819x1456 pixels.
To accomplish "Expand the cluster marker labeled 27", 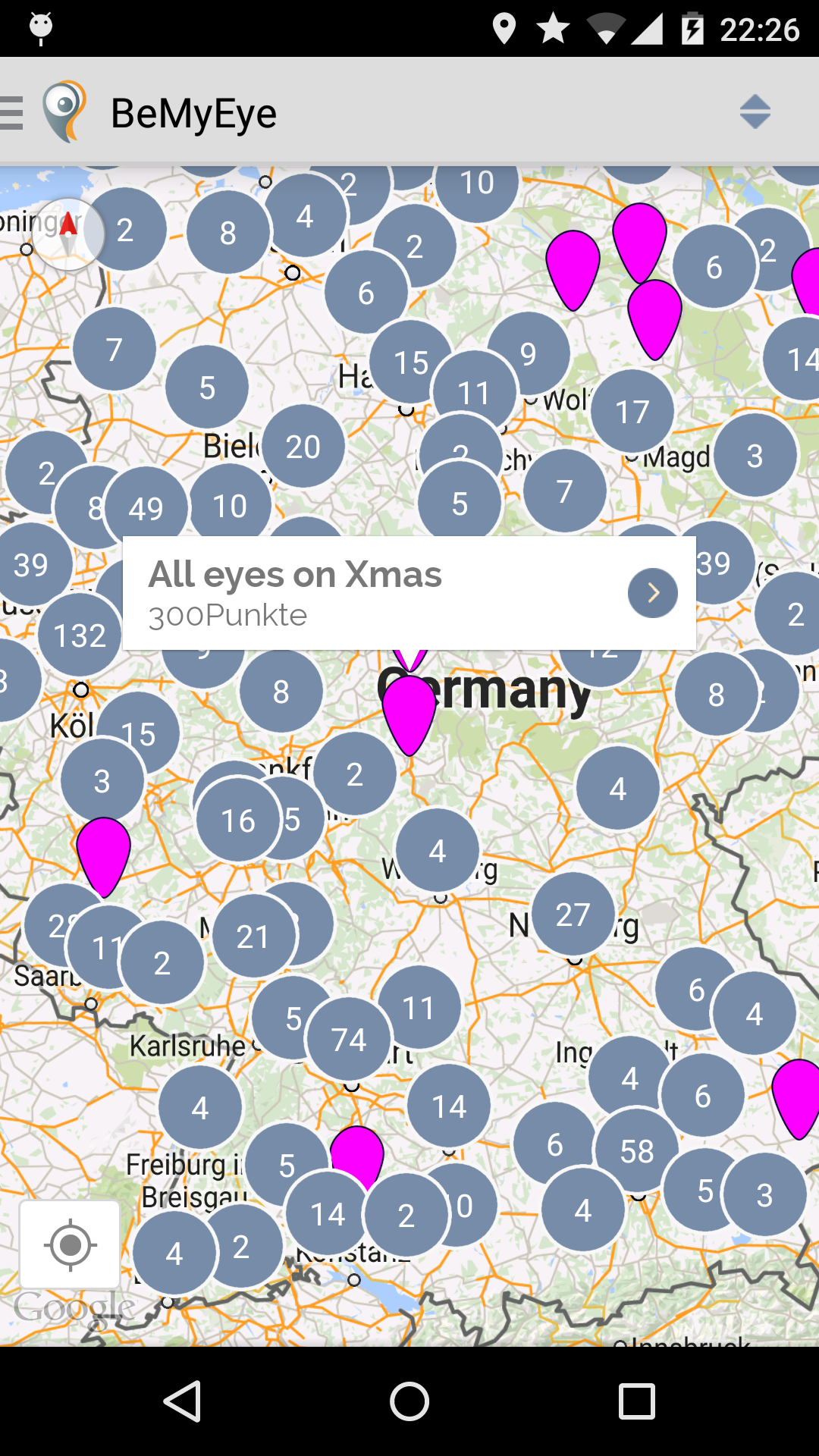I will tap(573, 915).
